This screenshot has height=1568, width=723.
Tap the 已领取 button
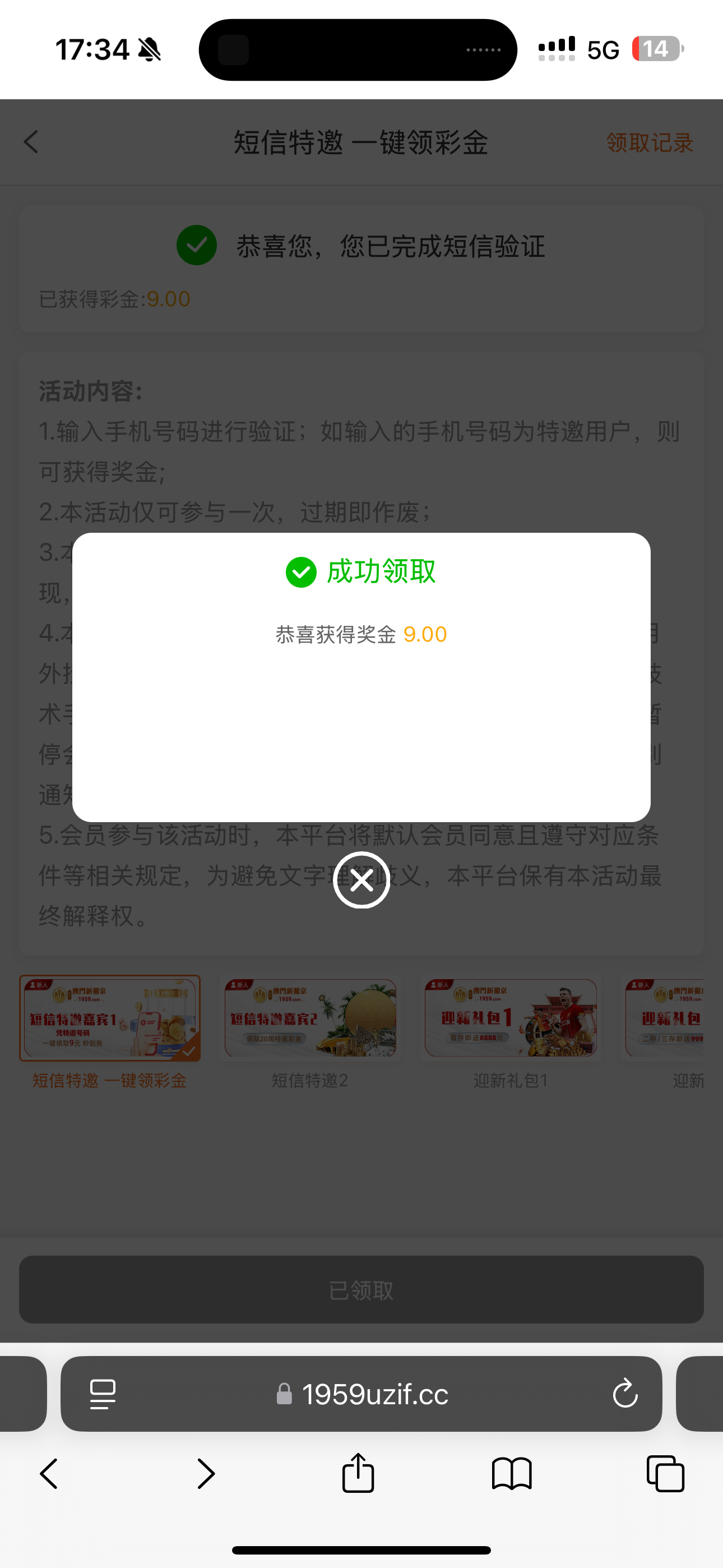pos(361,1289)
